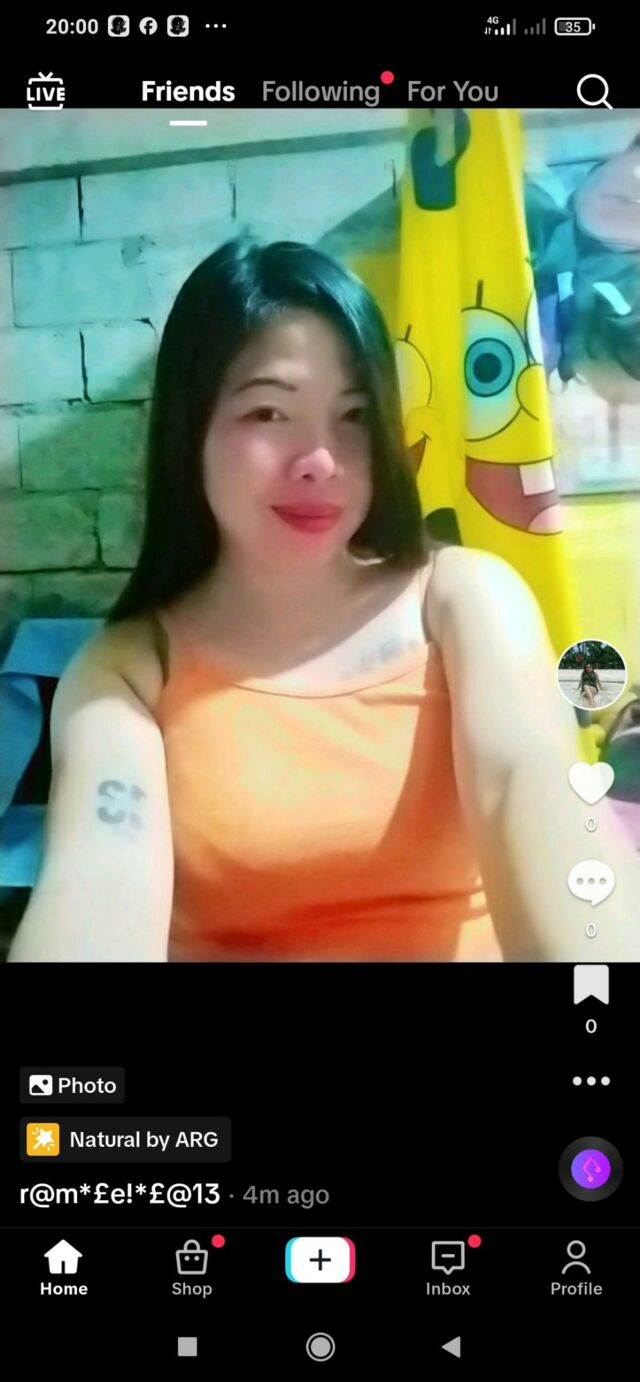
Task: Open the creator's profile avatar
Action: pyautogui.click(x=591, y=674)
